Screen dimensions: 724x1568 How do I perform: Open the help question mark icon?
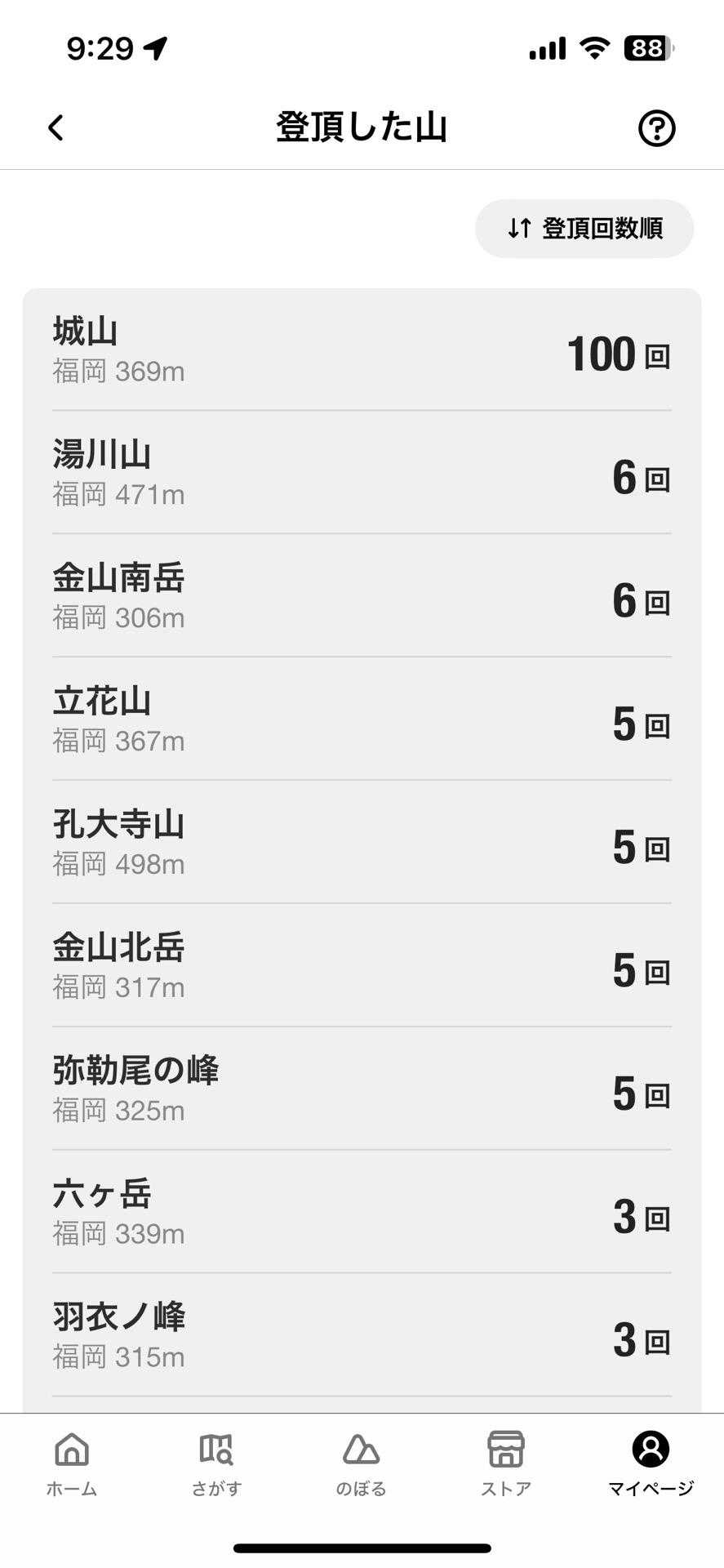point(656,128)
